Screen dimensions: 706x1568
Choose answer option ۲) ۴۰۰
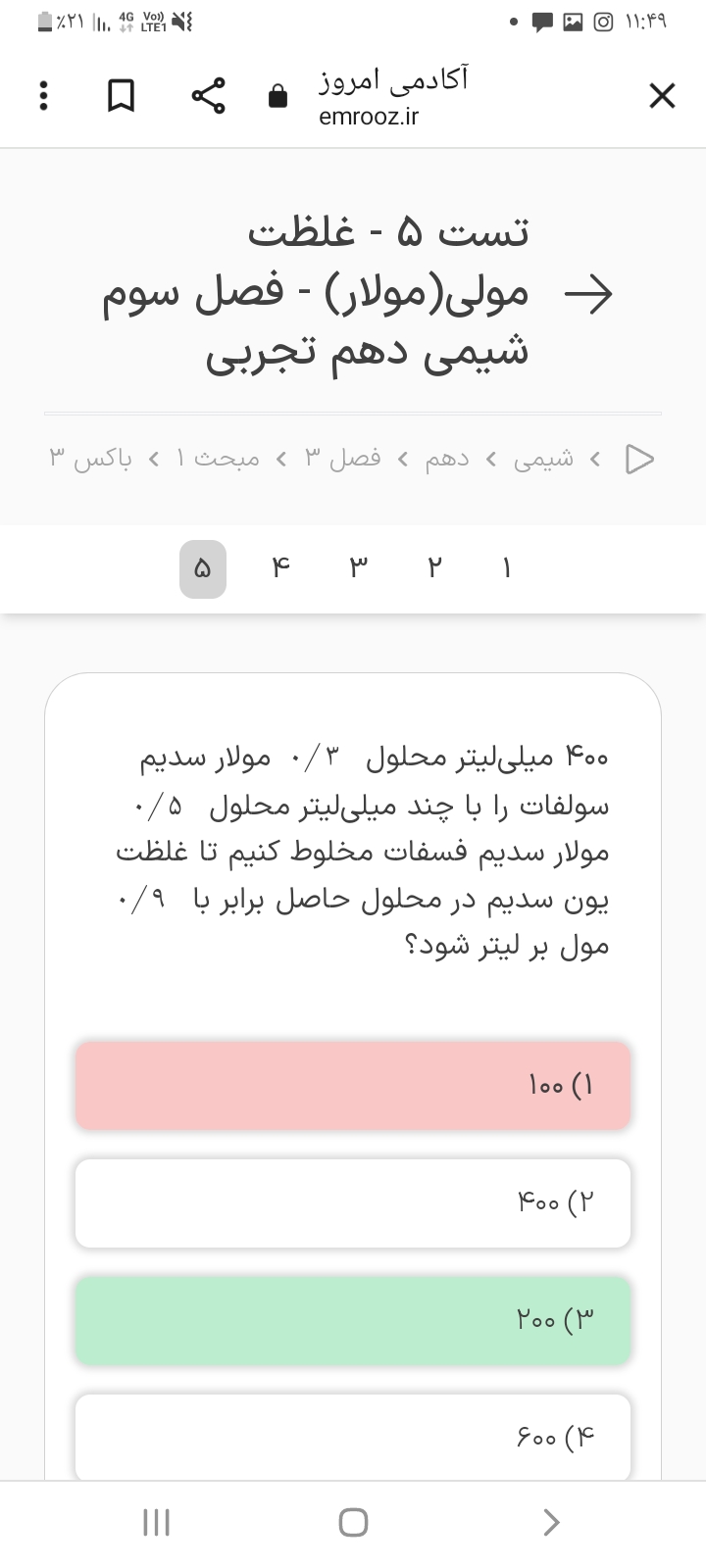pyautogui.click(x=353, y=1202)
